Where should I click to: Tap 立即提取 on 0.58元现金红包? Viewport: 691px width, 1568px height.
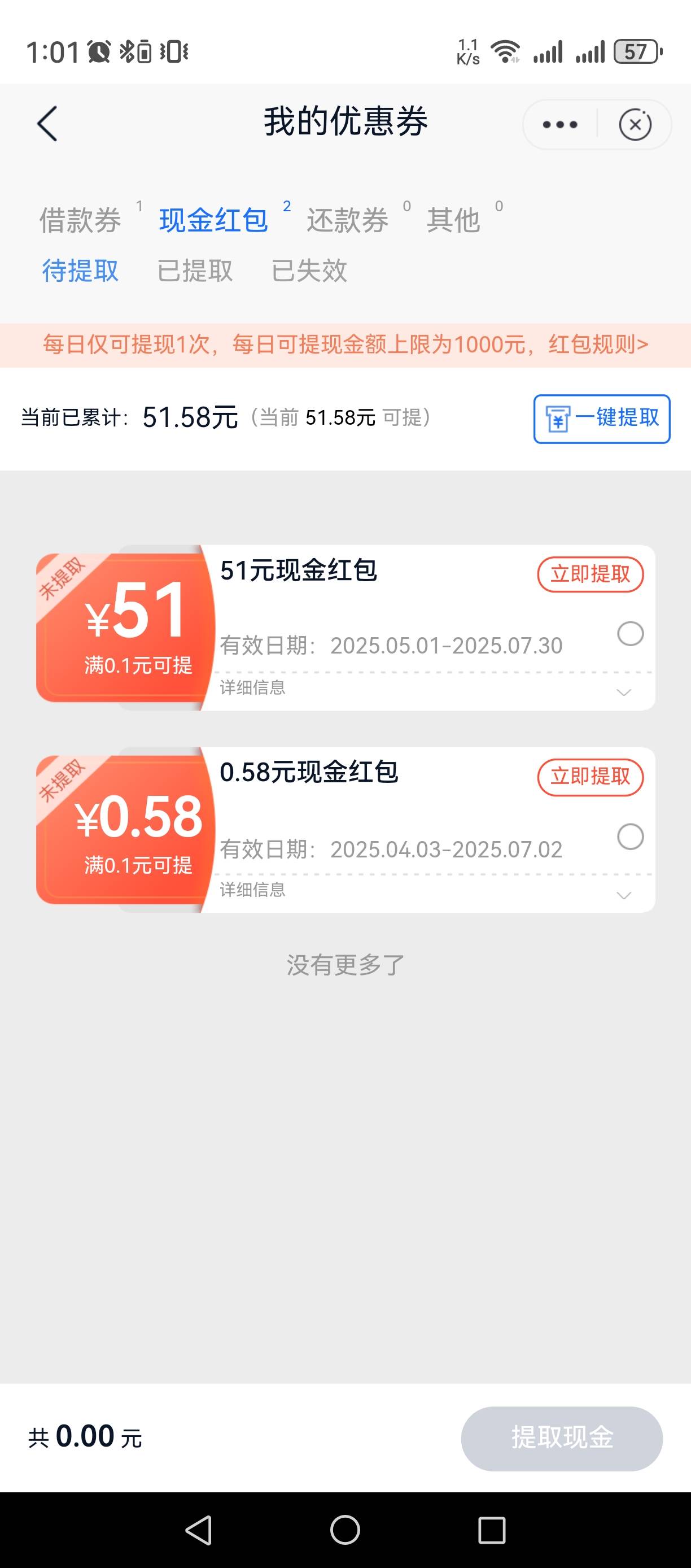click(x=590, y=777)
